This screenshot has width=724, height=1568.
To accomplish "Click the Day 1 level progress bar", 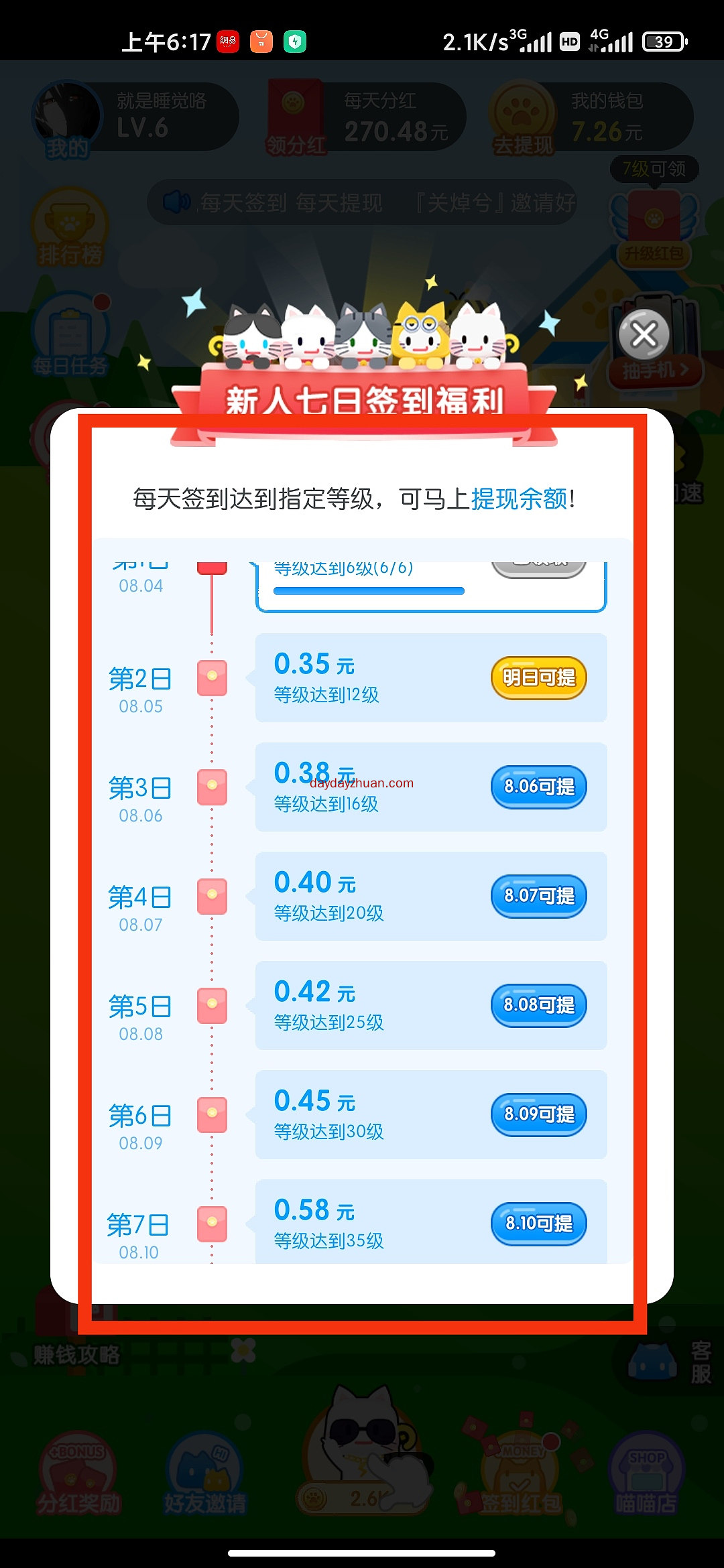I will 369,592.
